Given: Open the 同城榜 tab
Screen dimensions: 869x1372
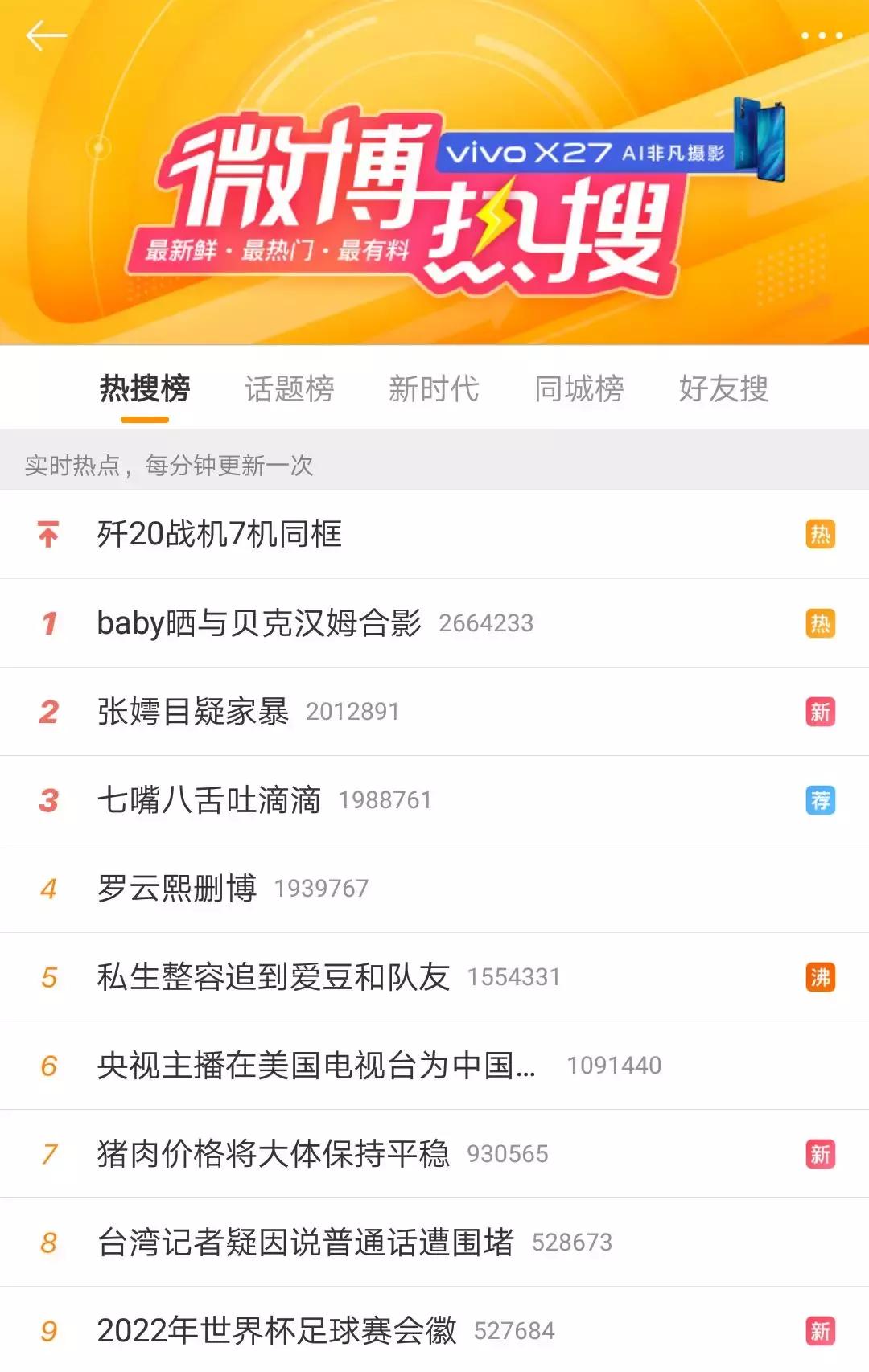Looking at the screenshot, I should point(579,389).
